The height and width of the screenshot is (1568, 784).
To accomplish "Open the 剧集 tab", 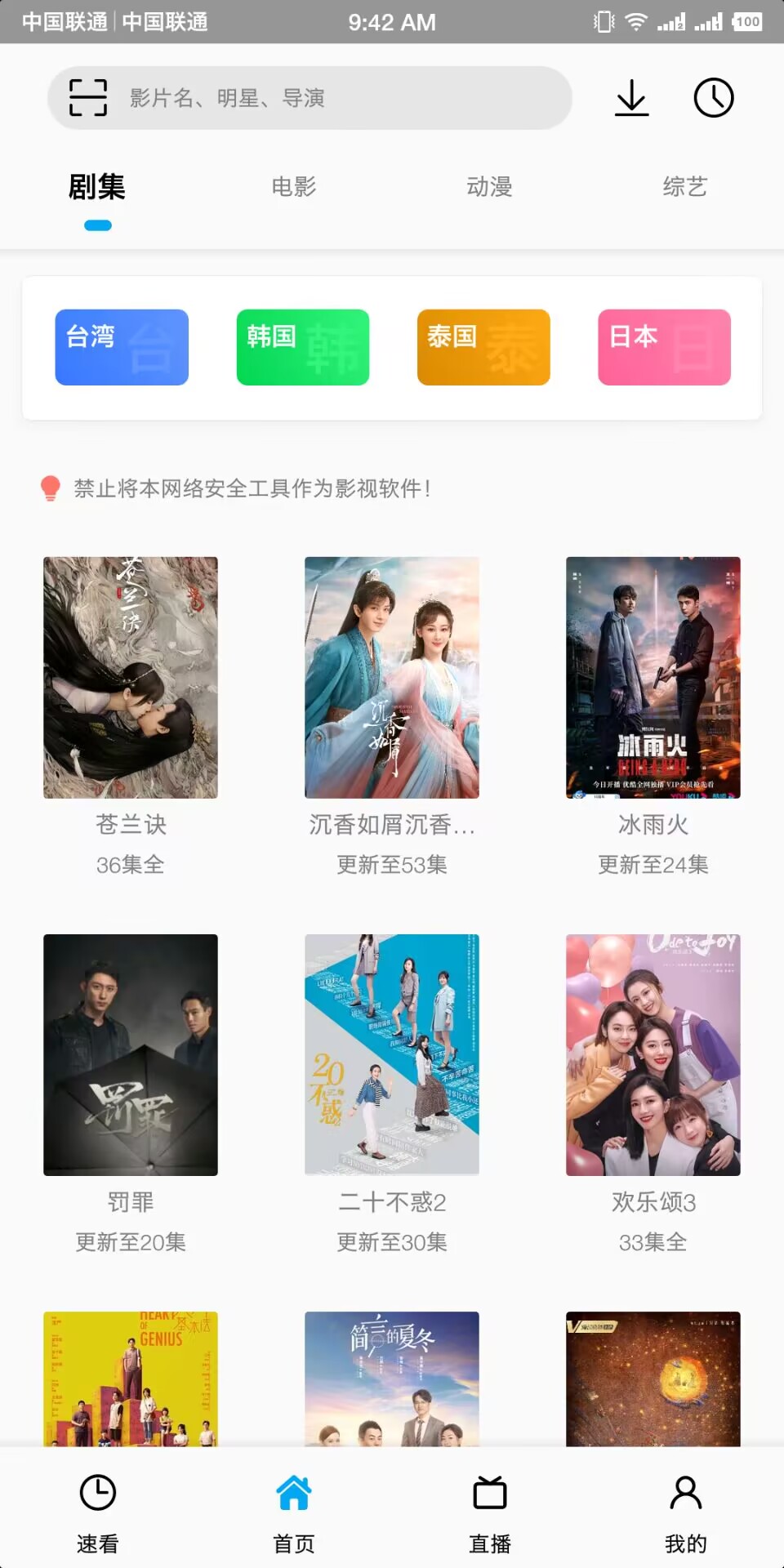I will click(97, 187).
